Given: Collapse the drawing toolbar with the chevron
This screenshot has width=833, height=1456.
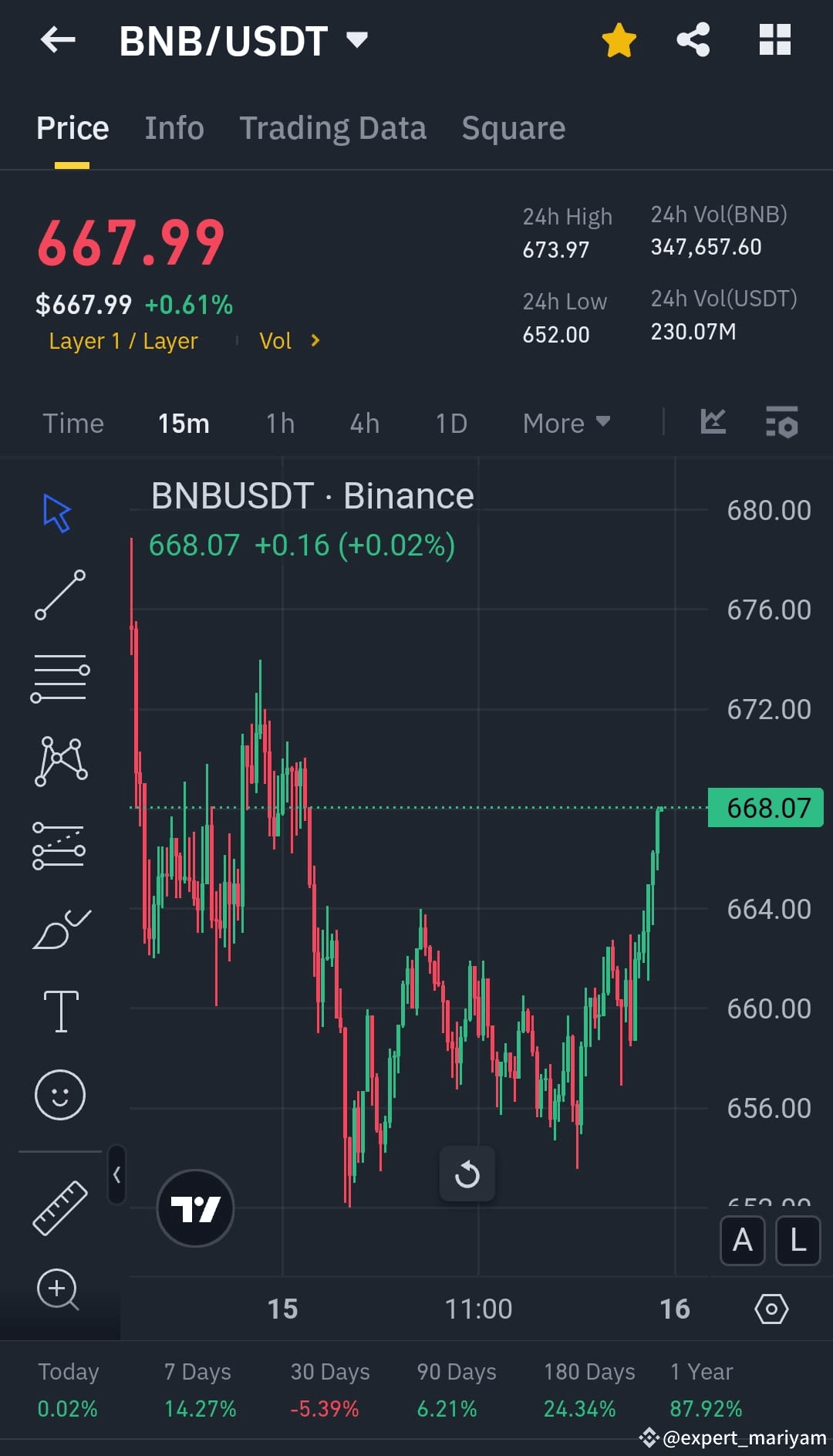Looking at the screenshot, I should 116,1174.
